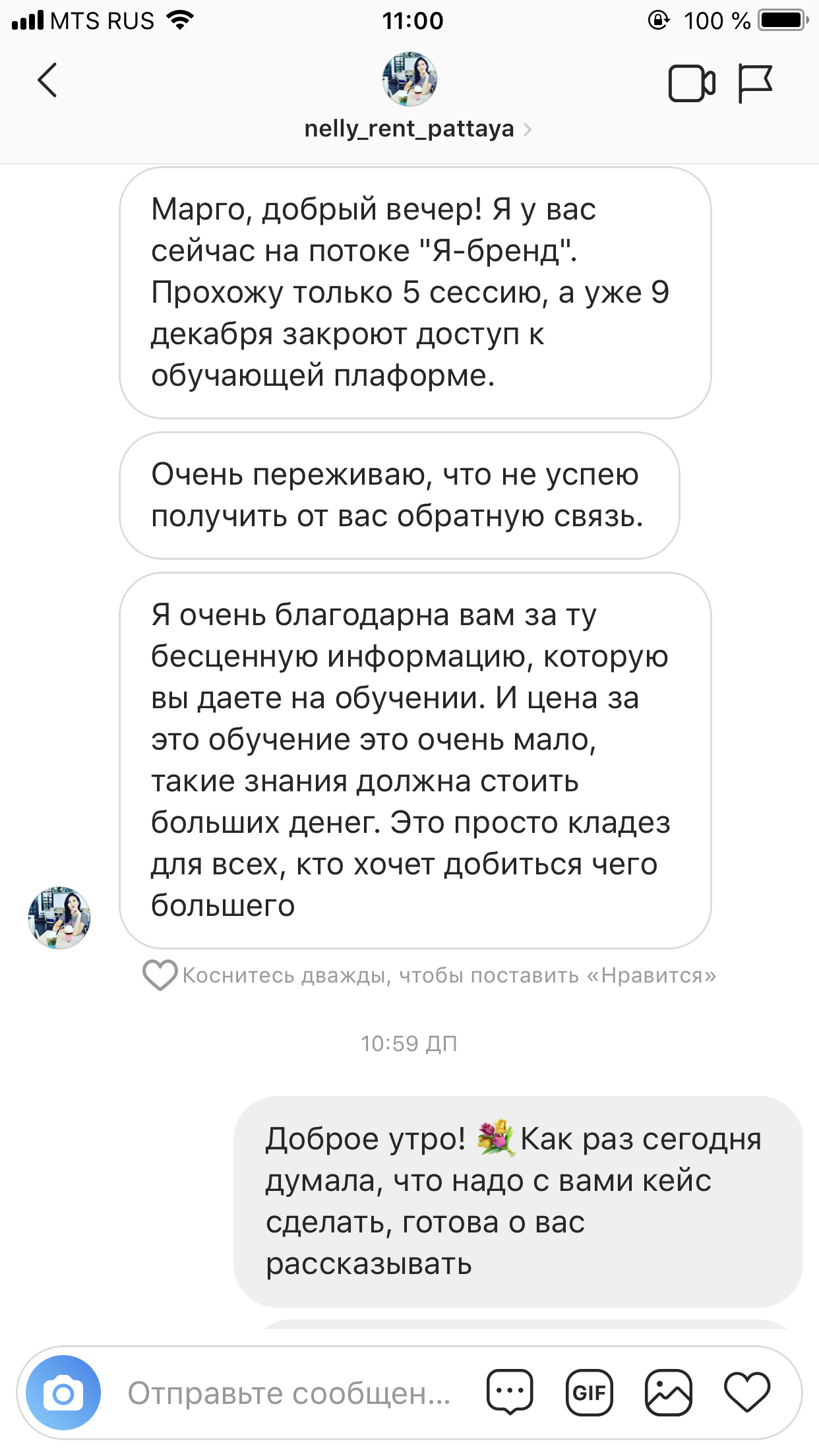This screenshot has width=819, height=1456.
Task: Tap the sender's avatar beside the message
Action: tap(59, 918)
